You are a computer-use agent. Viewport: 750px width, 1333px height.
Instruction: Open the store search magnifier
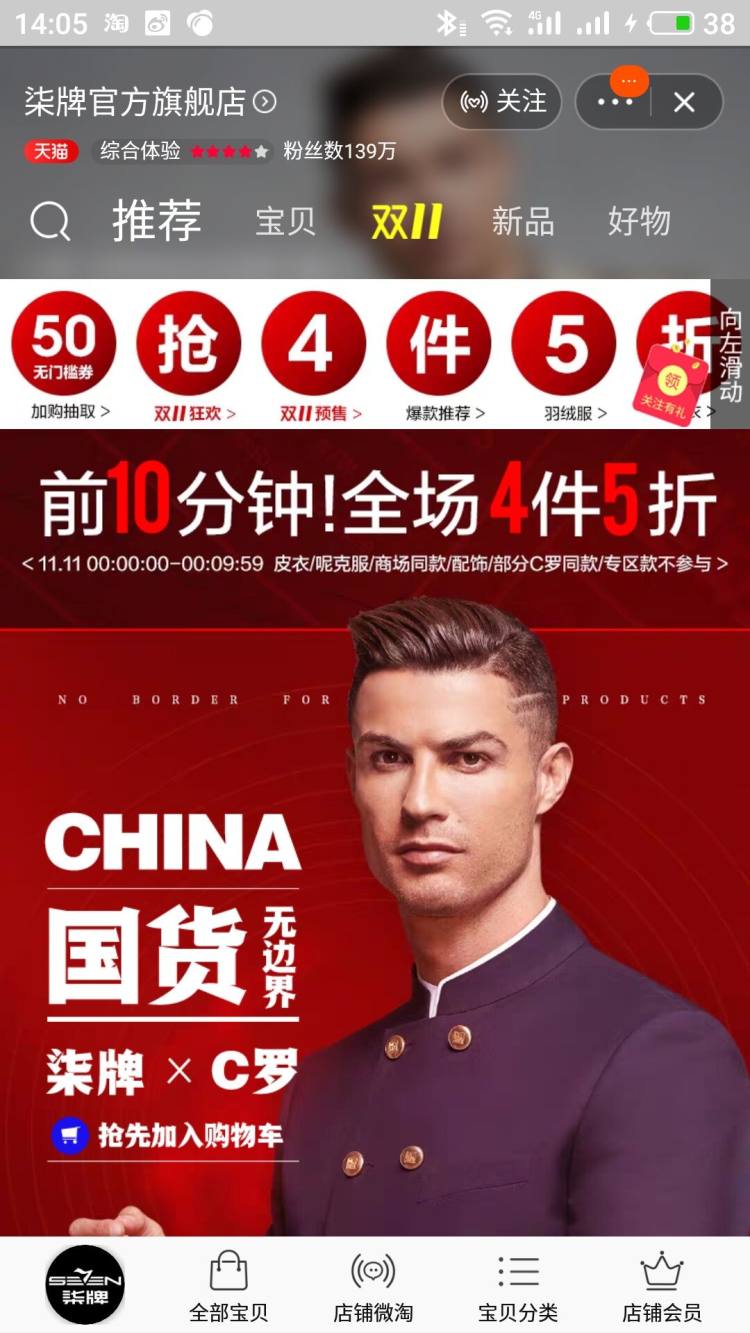tap(50, 221)
